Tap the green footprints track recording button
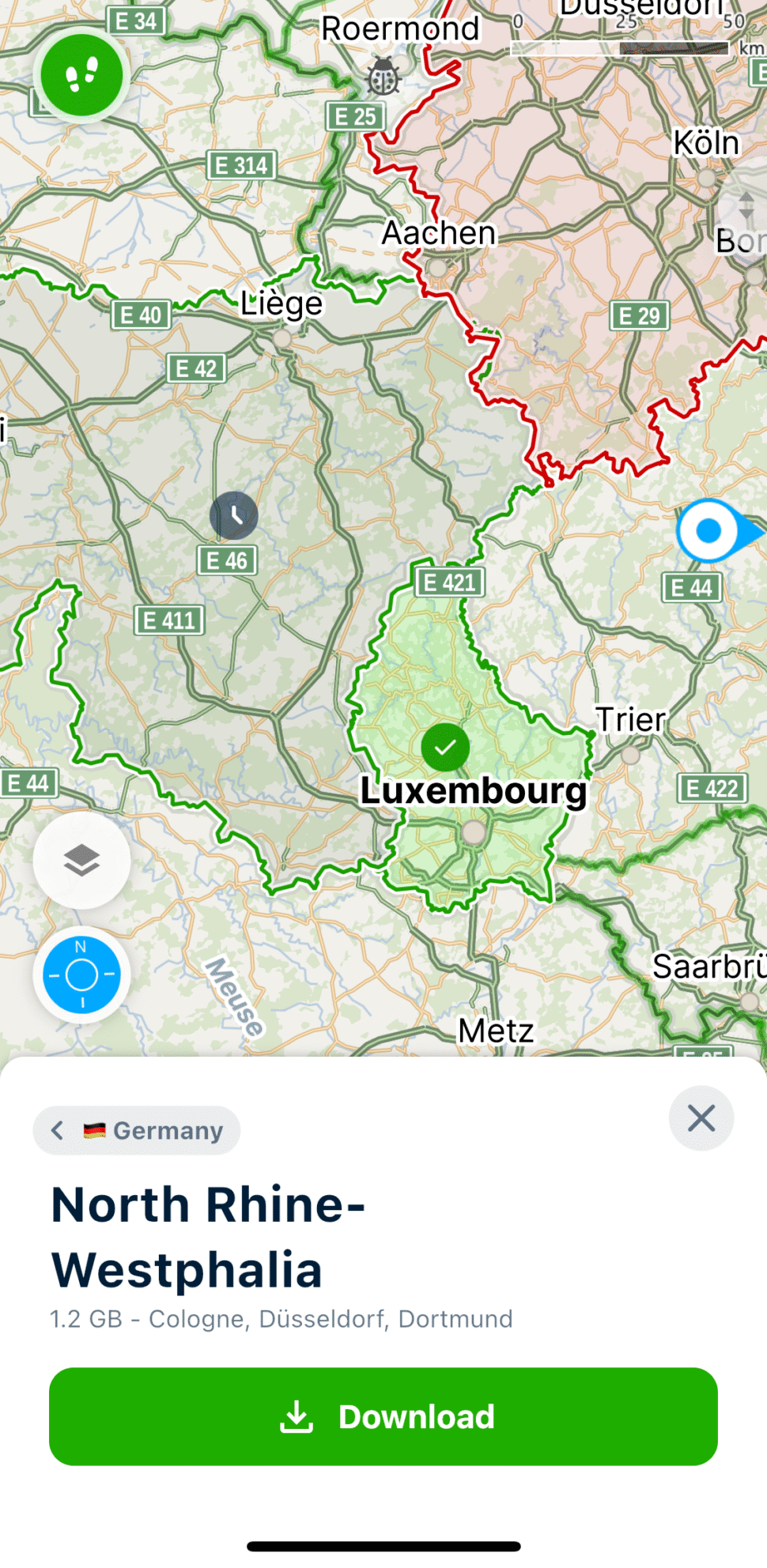767x1568 pixels. pos(81,75)
